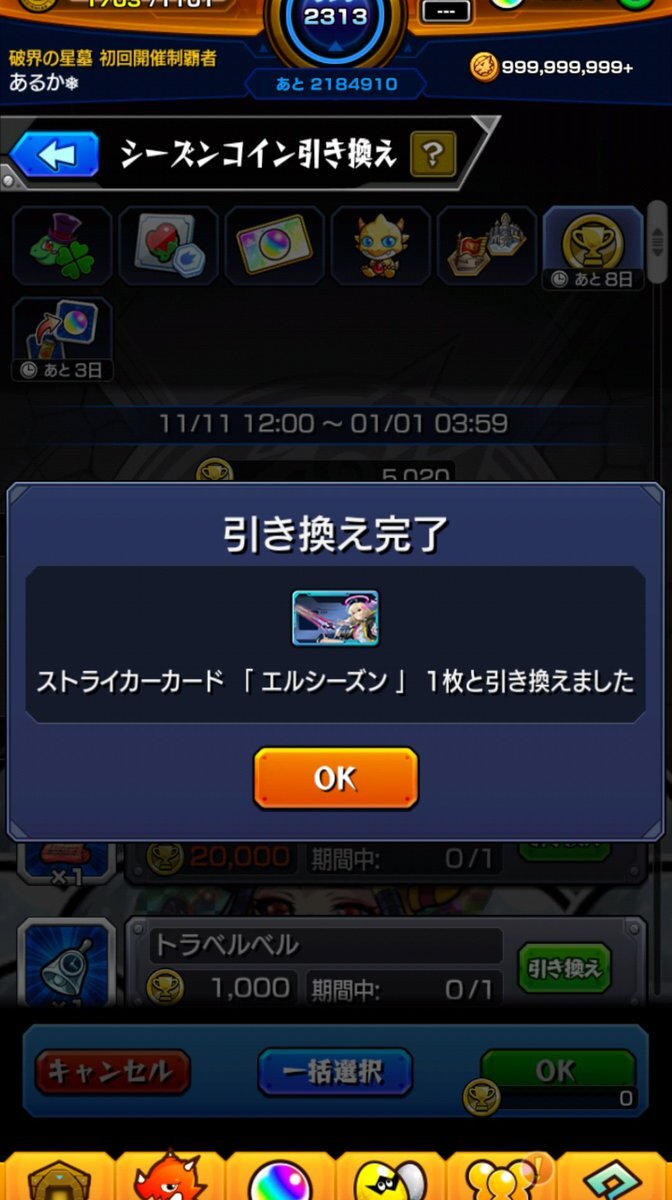The height and width of the screenshot is (1200, 672).
Task: Open the question mark help button
Action: coord(432,155)
